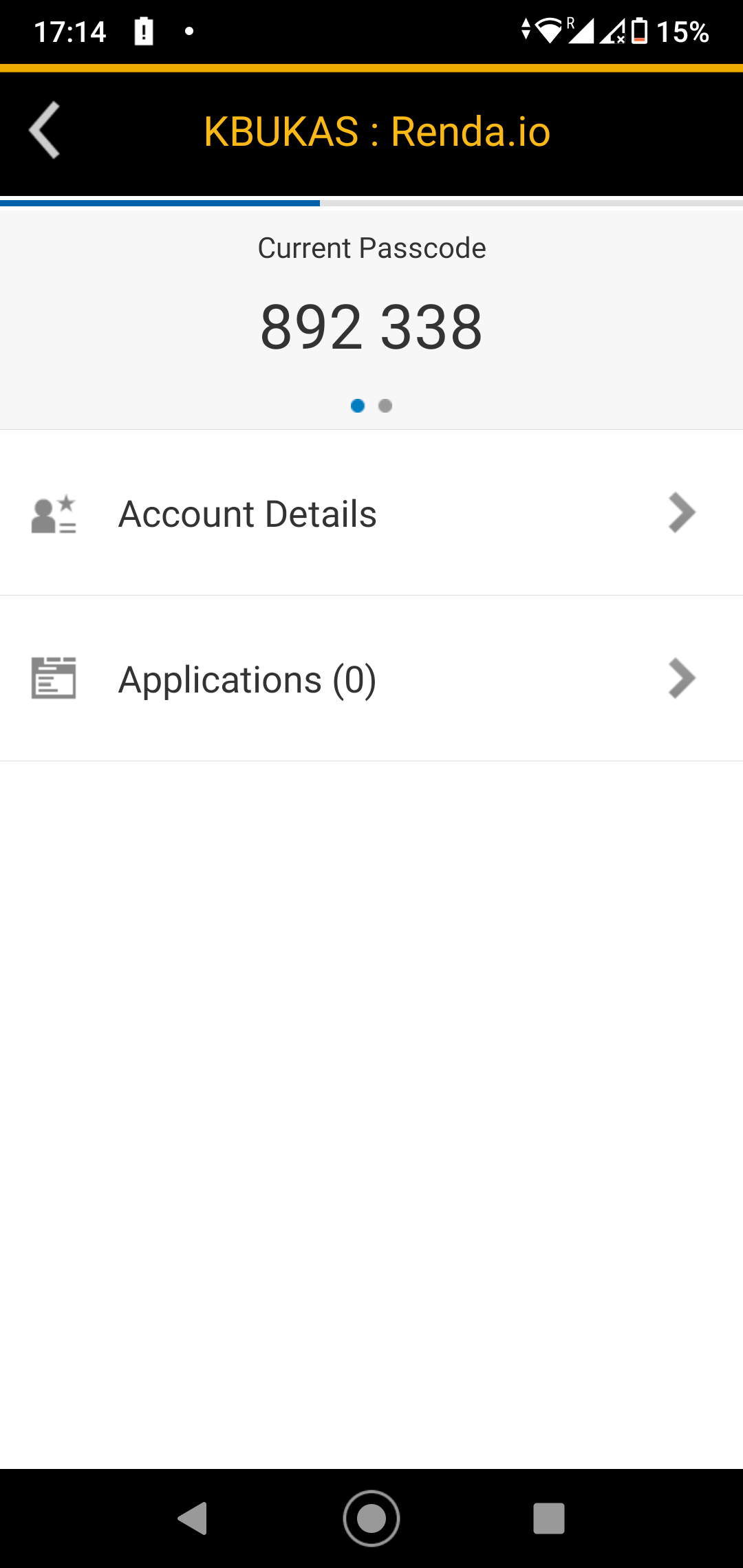This screenshot has height=1568, width=743.
Task: Select the active blue page indicator dot
Action: click(358, 406)
